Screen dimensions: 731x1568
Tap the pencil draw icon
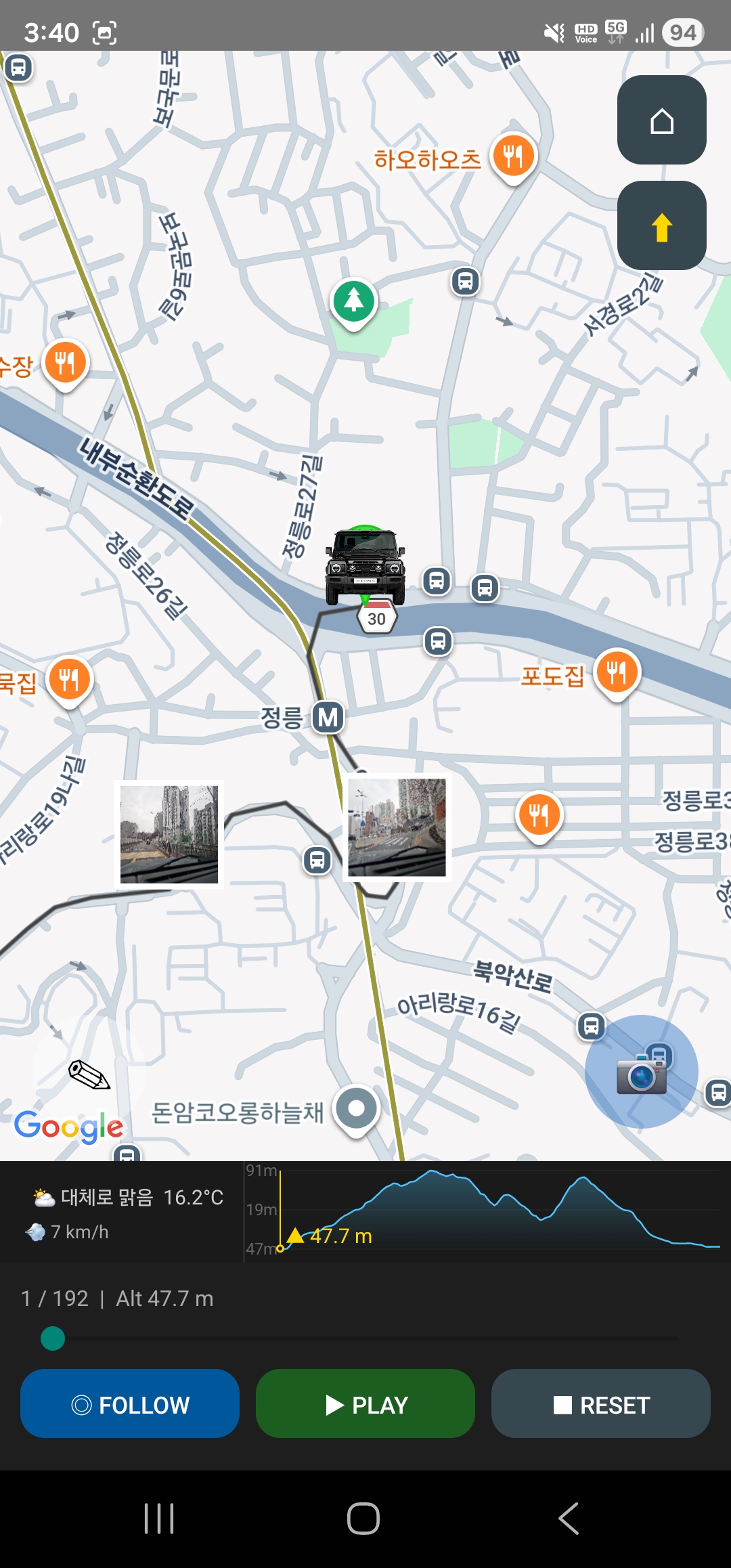point(89,1074)
